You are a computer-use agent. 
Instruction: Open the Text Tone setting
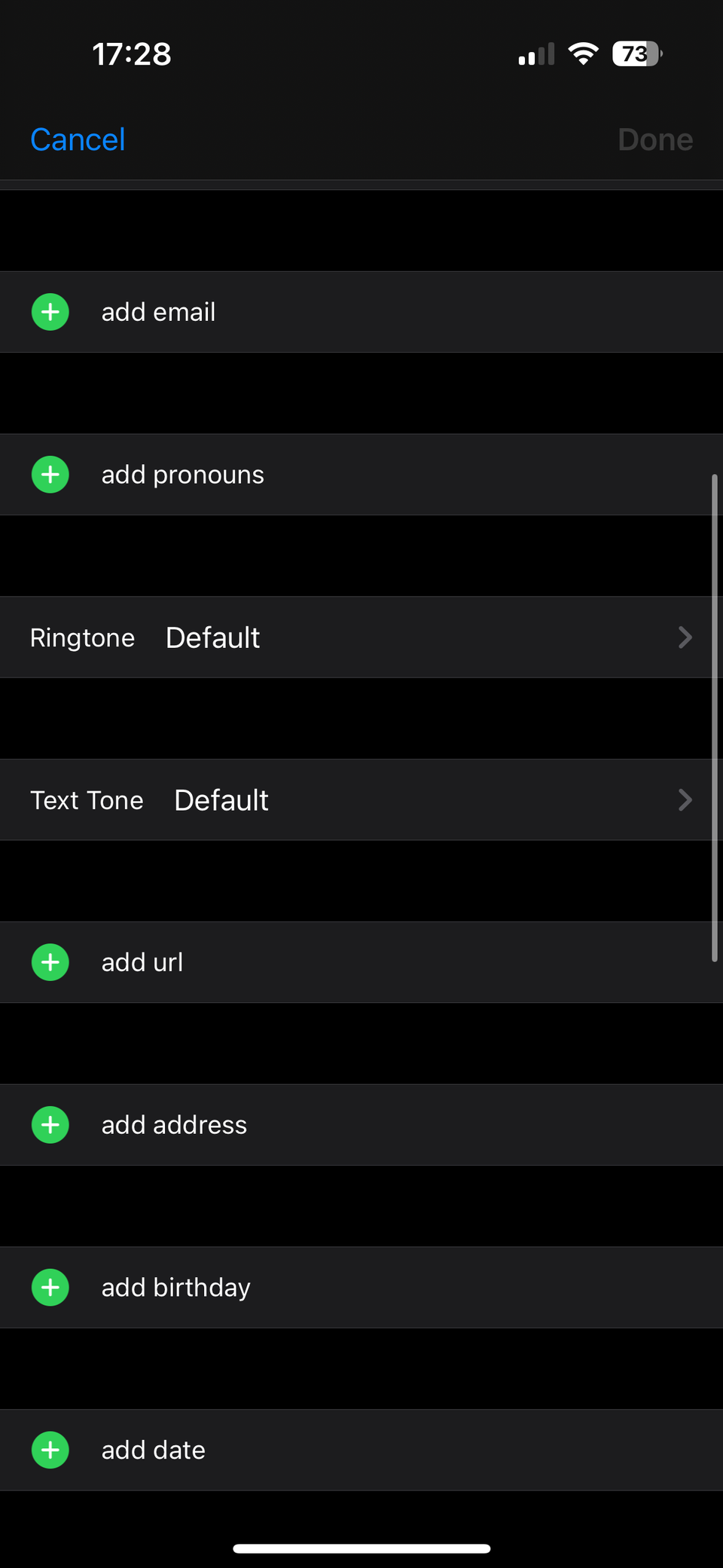tap(361, 800)
